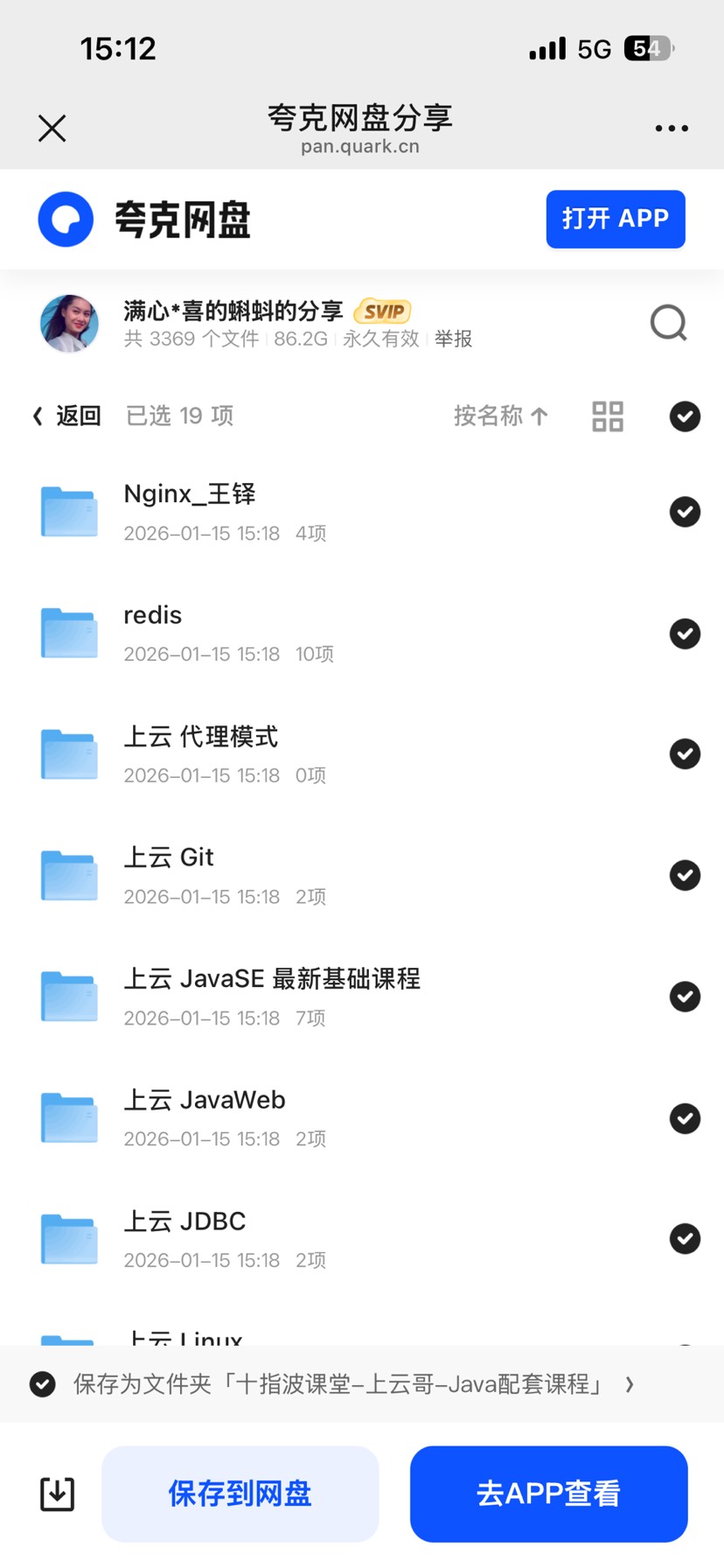Open the search icon on share page
The image size is (724, 1568).
pos(669,323)
